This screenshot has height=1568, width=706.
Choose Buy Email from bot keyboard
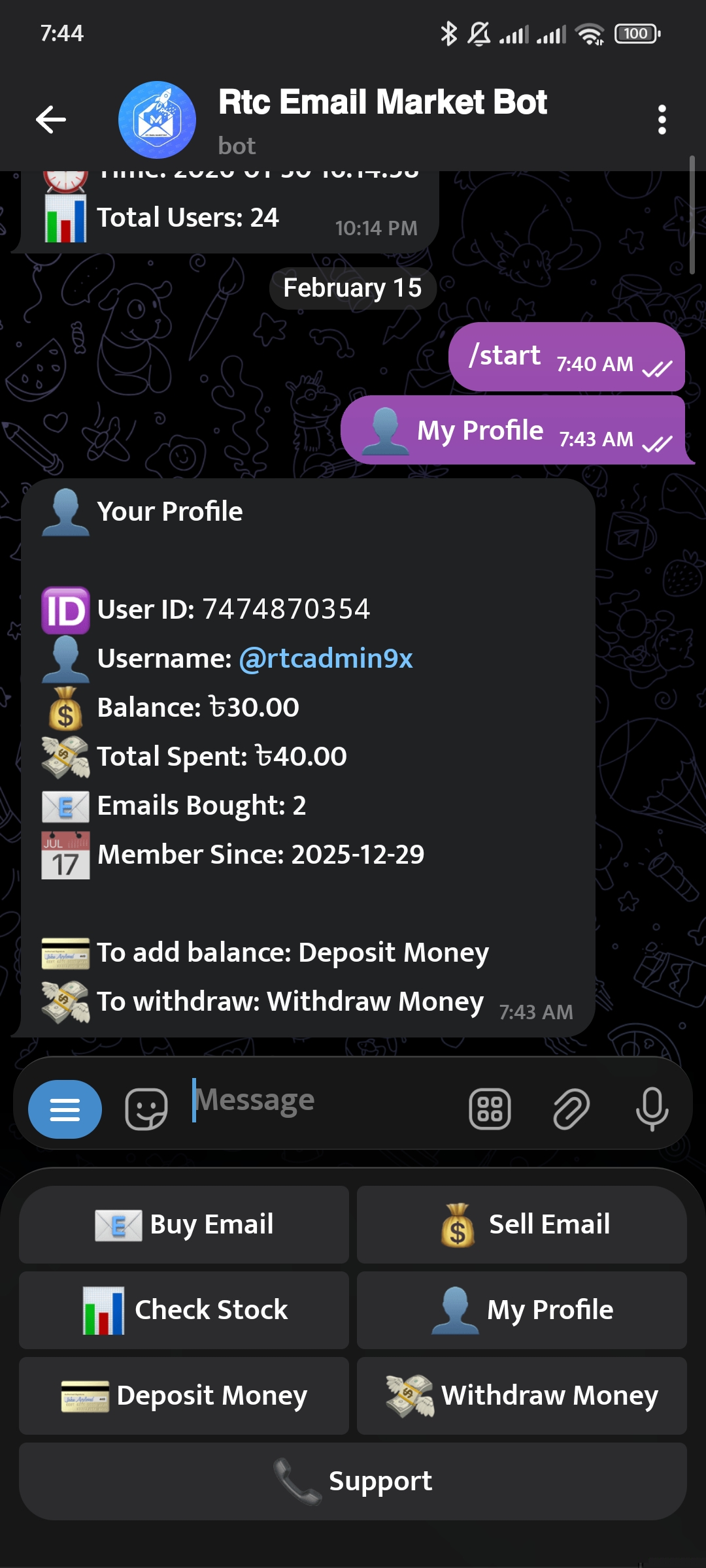184,1224
